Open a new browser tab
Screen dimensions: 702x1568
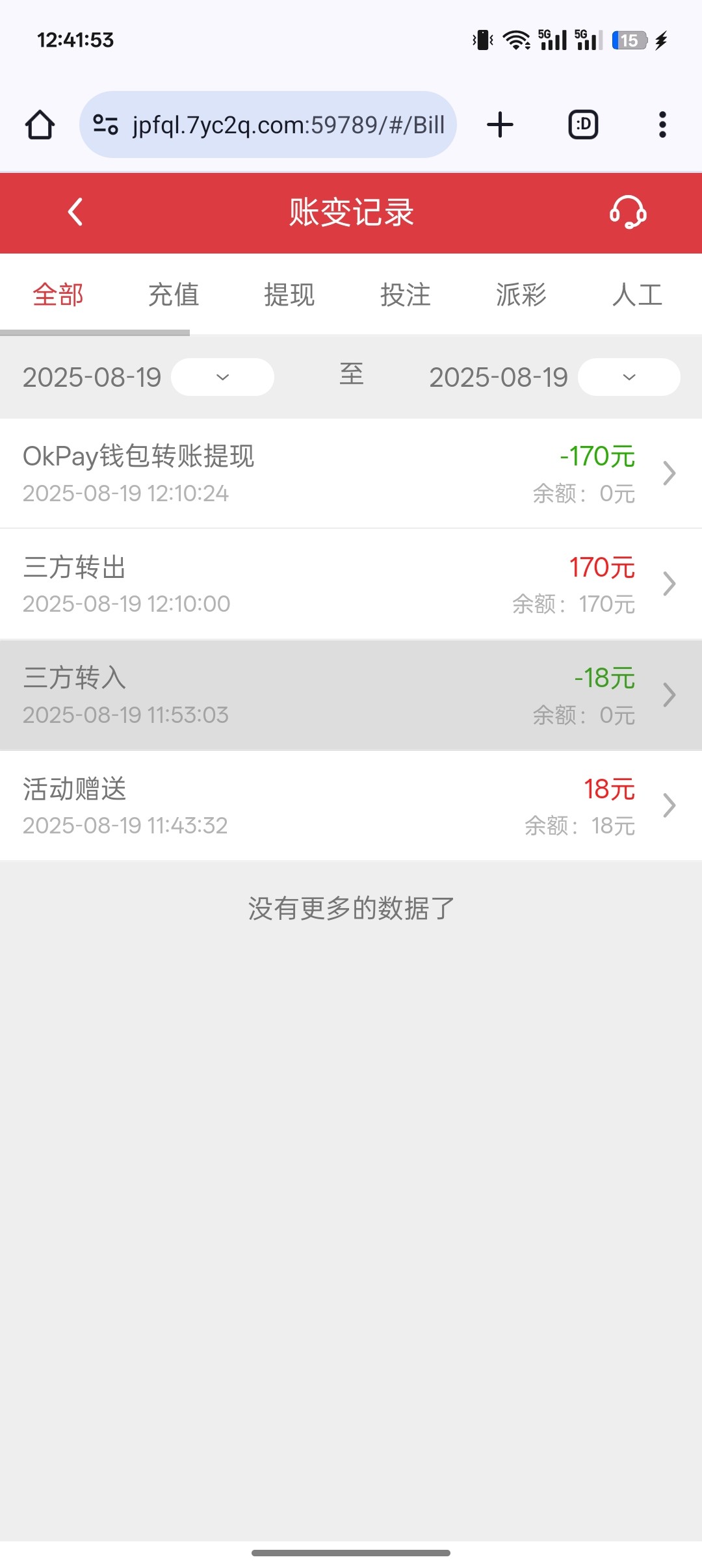500,125
